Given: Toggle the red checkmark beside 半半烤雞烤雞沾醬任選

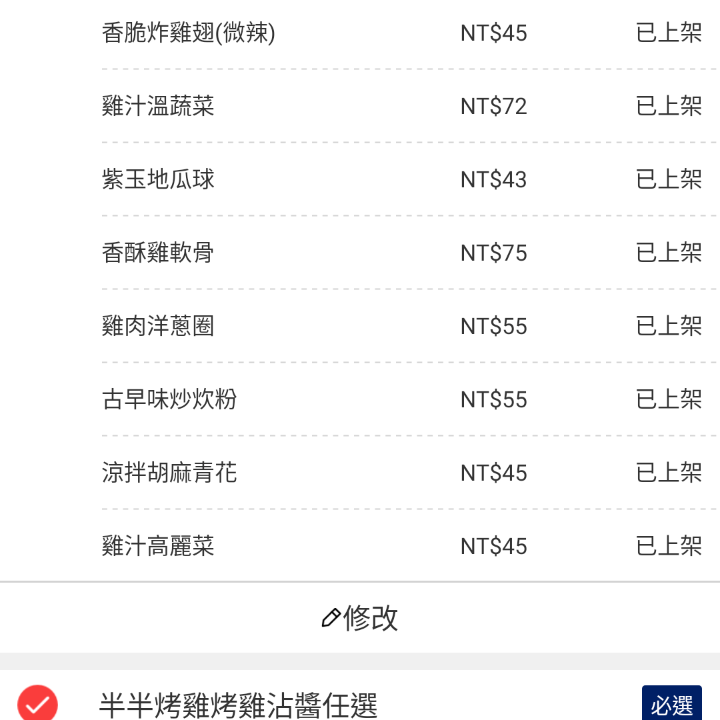Looking at the screenshot, I should (38, 704).
